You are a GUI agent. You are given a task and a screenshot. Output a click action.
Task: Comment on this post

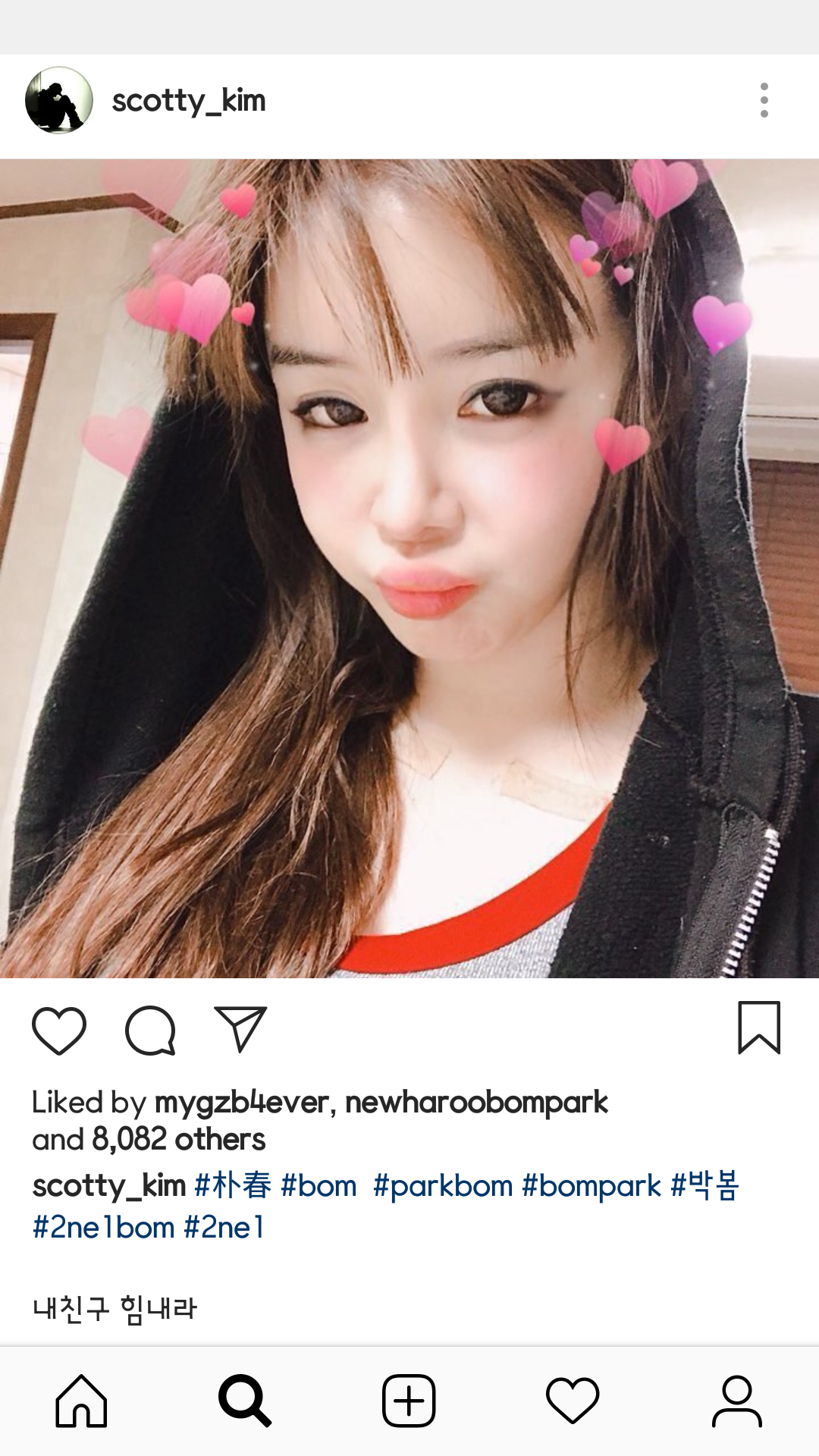pyautogui.click(x=150, y=1031)
